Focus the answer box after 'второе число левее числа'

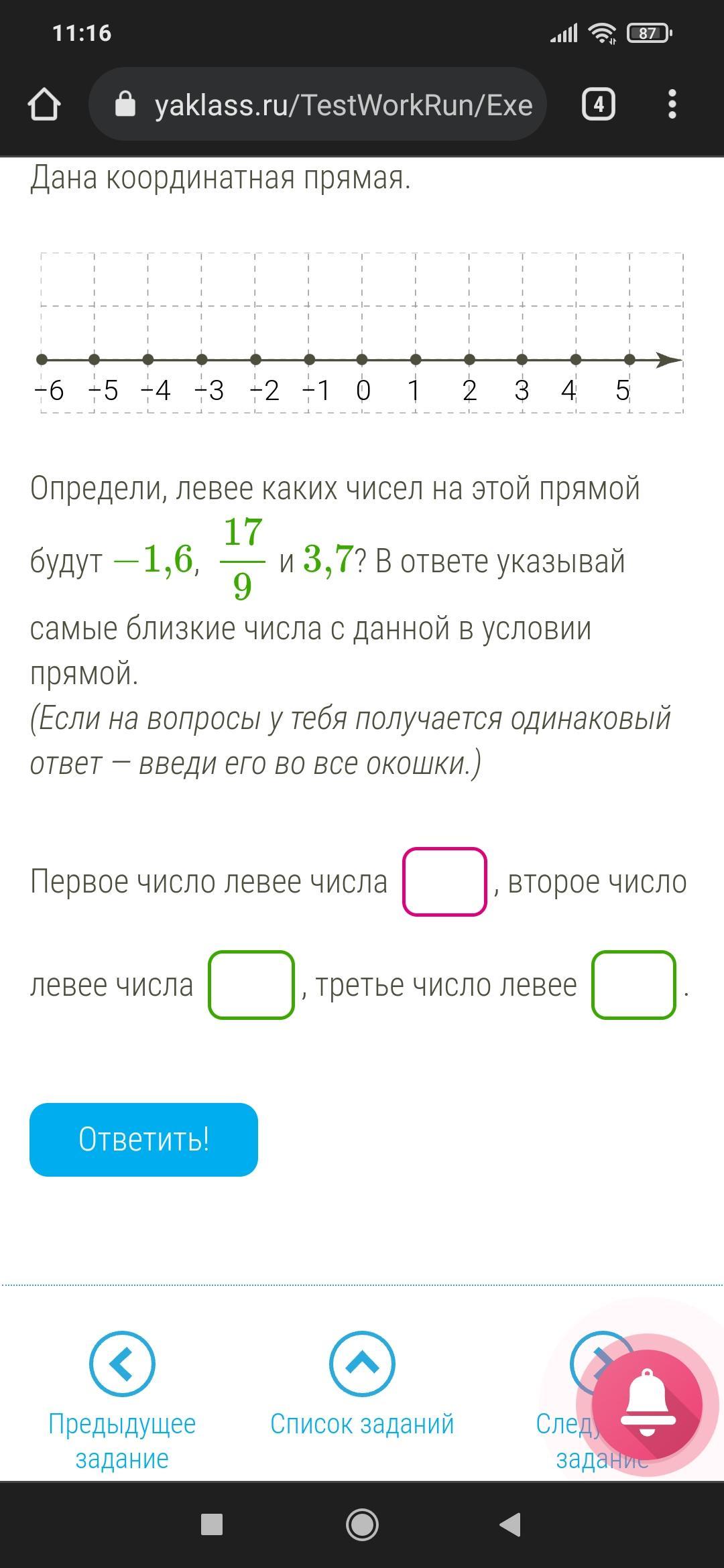point(251,985)
